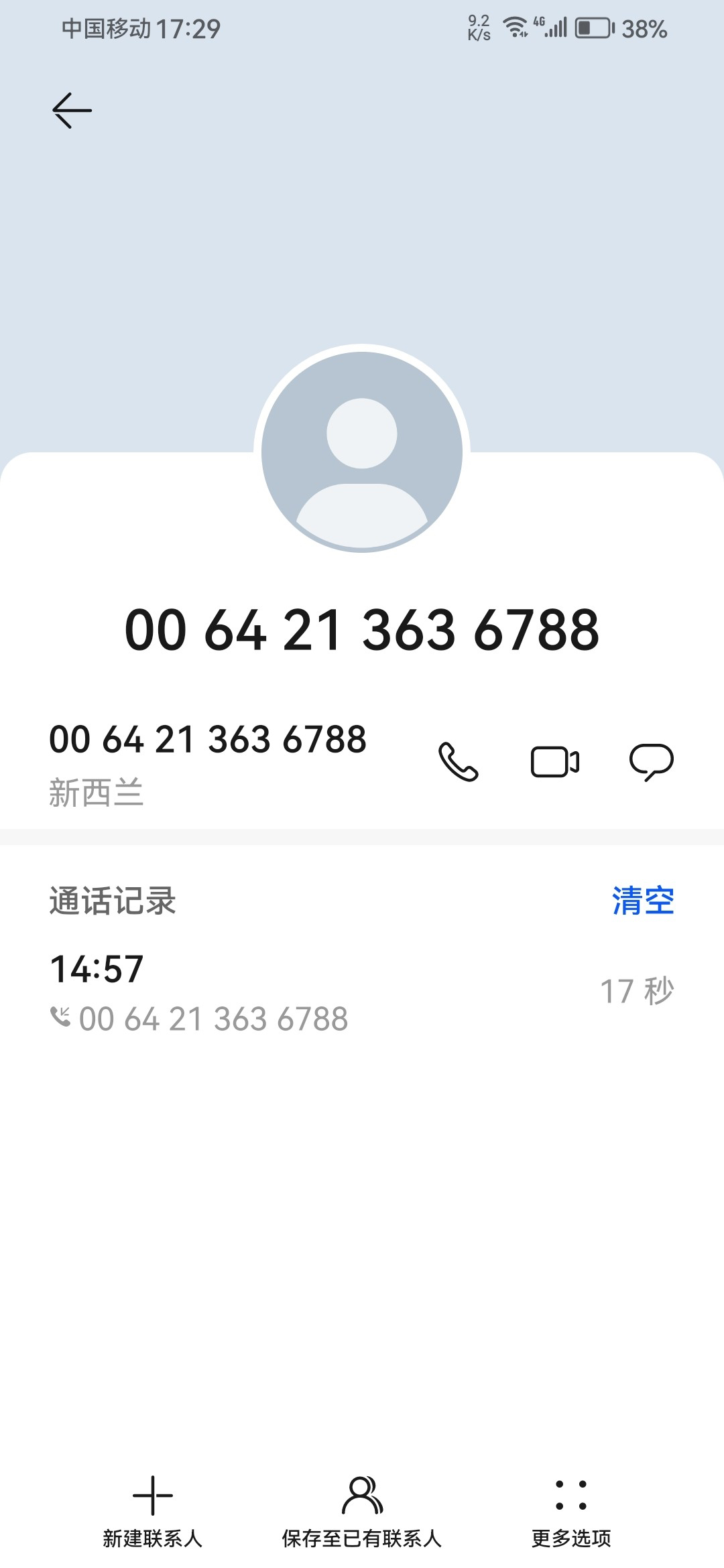Send a message using the speech bubble icon
724x1568 pixels.
pyautogui.click(x=652, y=762)
